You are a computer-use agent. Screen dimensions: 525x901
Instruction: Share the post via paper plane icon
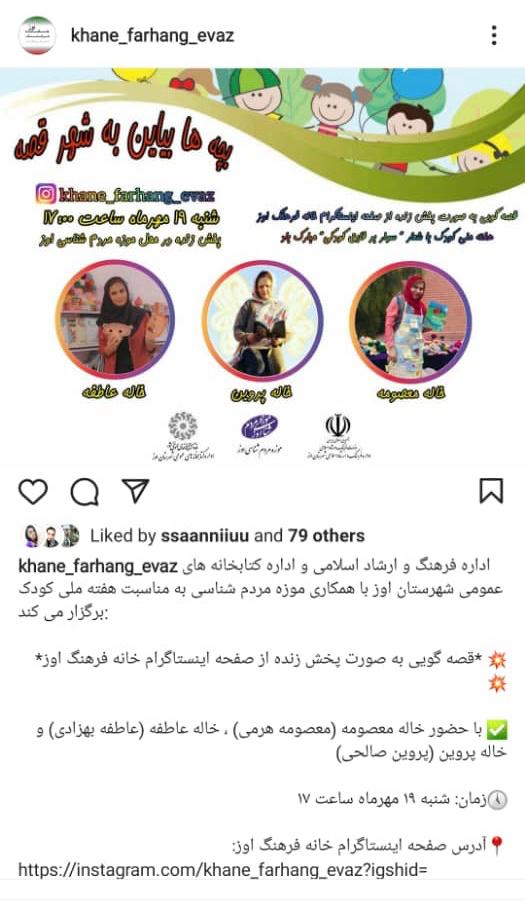(136, 491)
